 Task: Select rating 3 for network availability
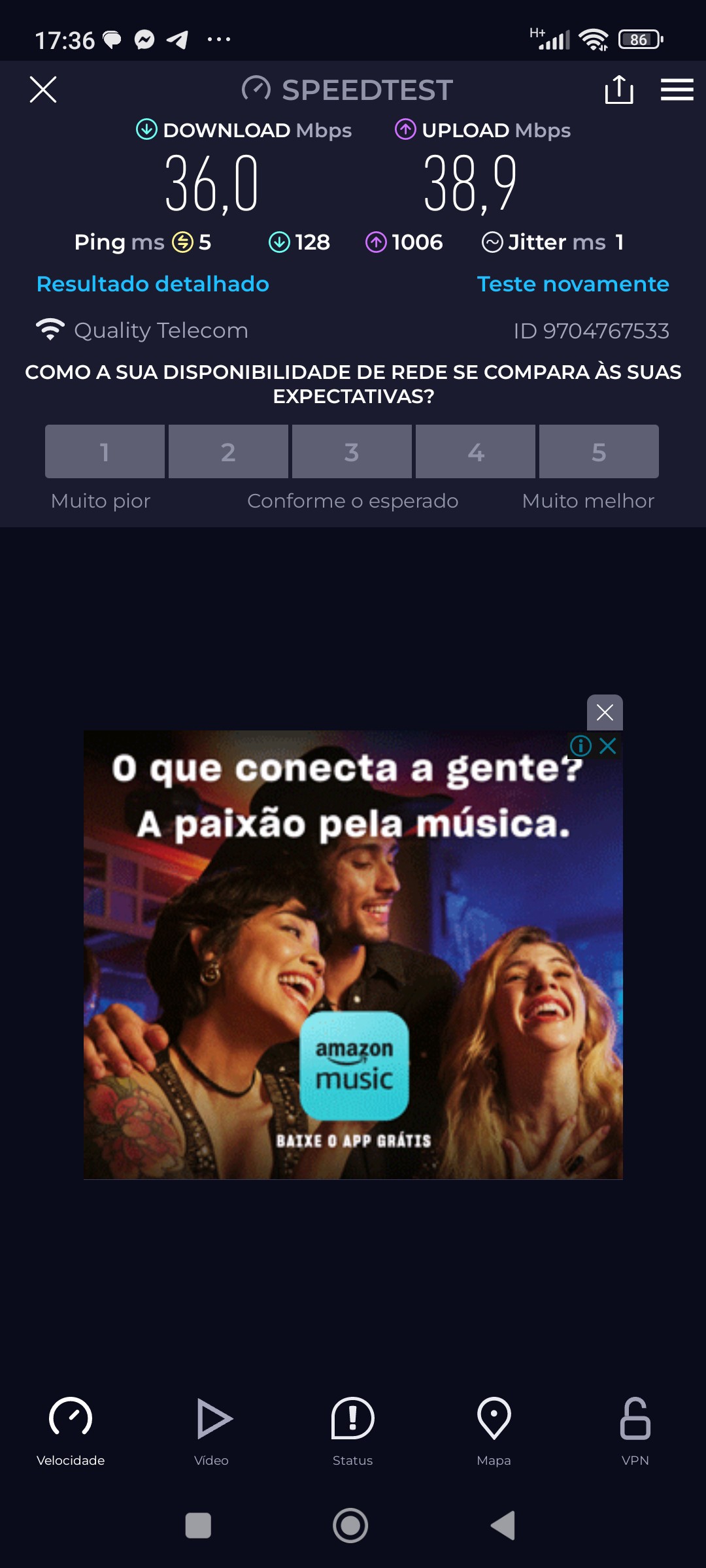[352, 451]
